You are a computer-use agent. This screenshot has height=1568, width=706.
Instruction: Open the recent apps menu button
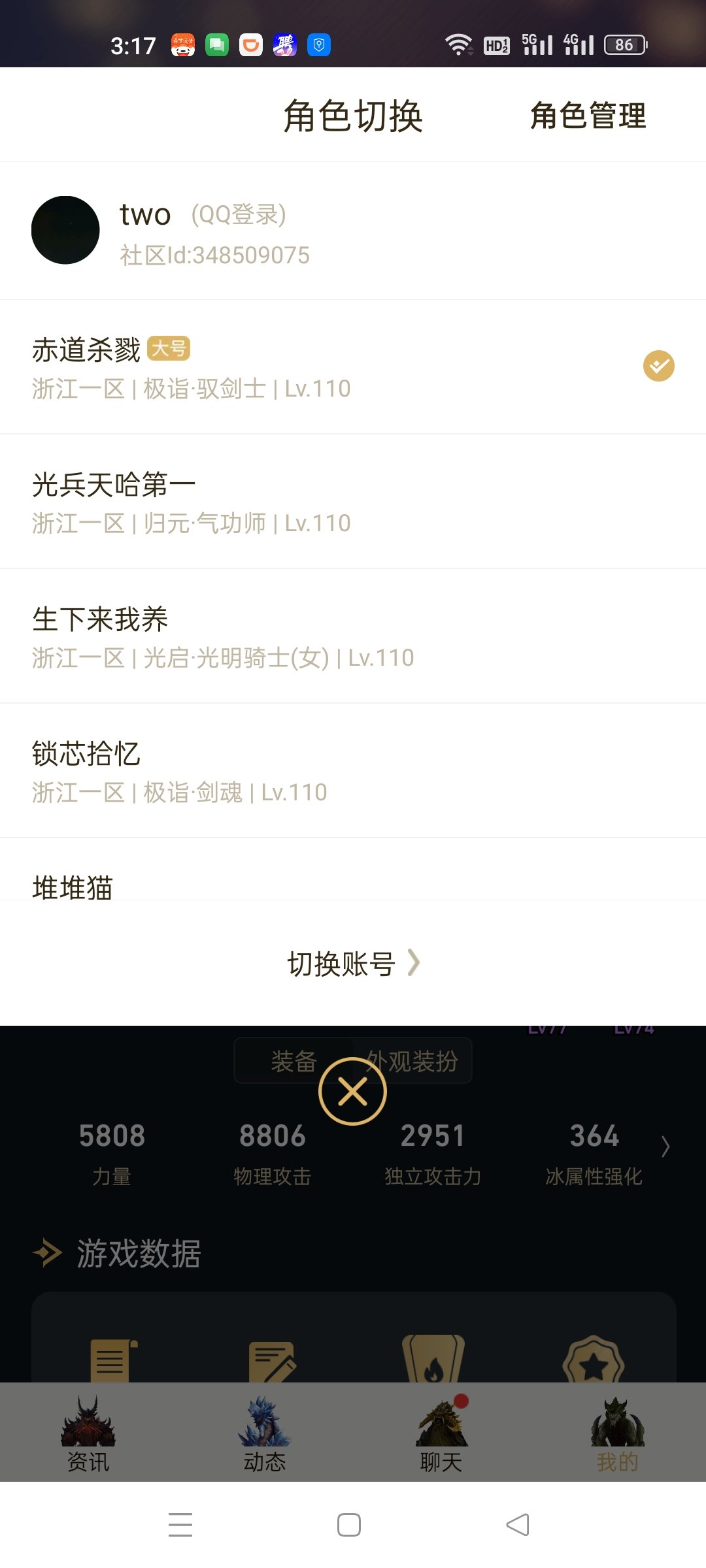pos(180,1525)
